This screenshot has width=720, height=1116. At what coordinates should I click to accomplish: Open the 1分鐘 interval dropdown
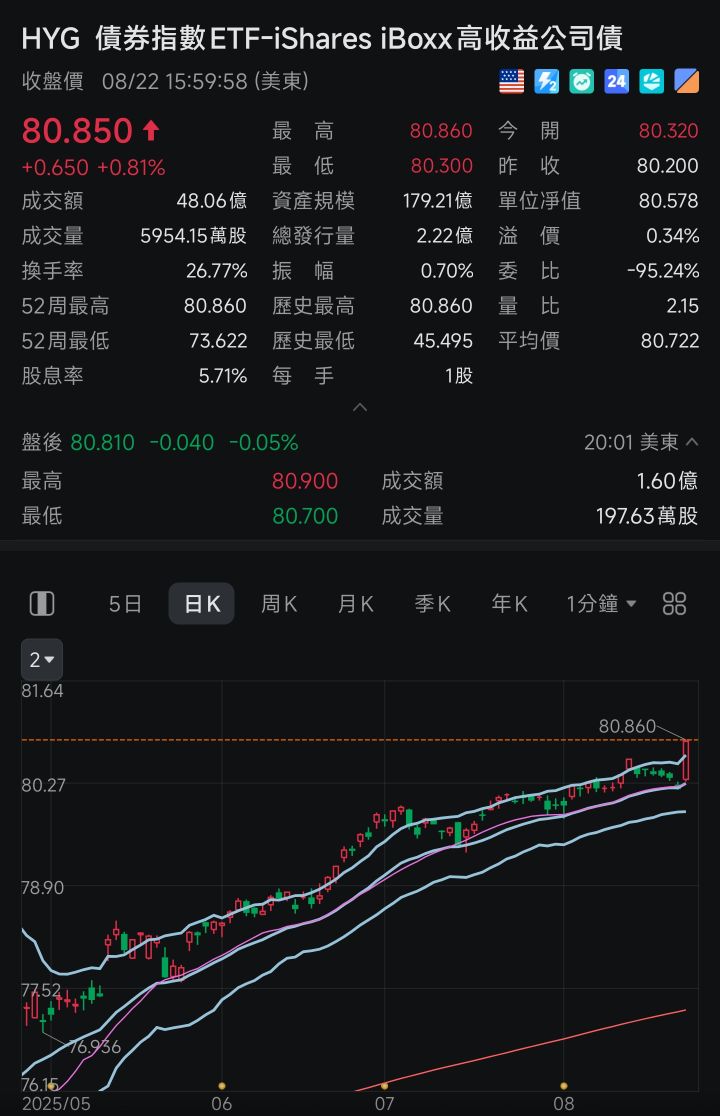(601, 604)
